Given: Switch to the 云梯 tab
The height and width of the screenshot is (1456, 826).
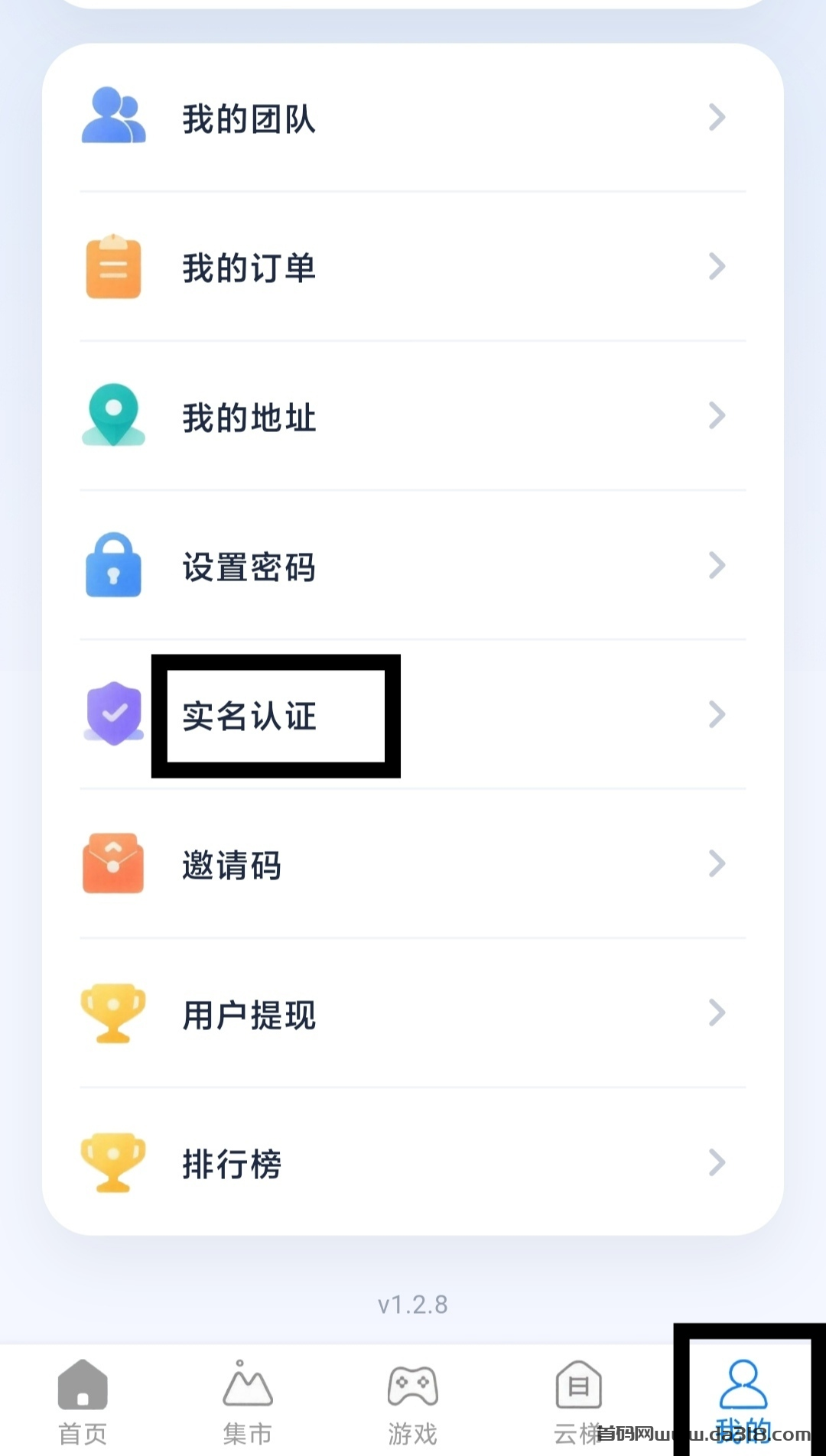Looking at the screenshot, I should tap(578, 1401).
